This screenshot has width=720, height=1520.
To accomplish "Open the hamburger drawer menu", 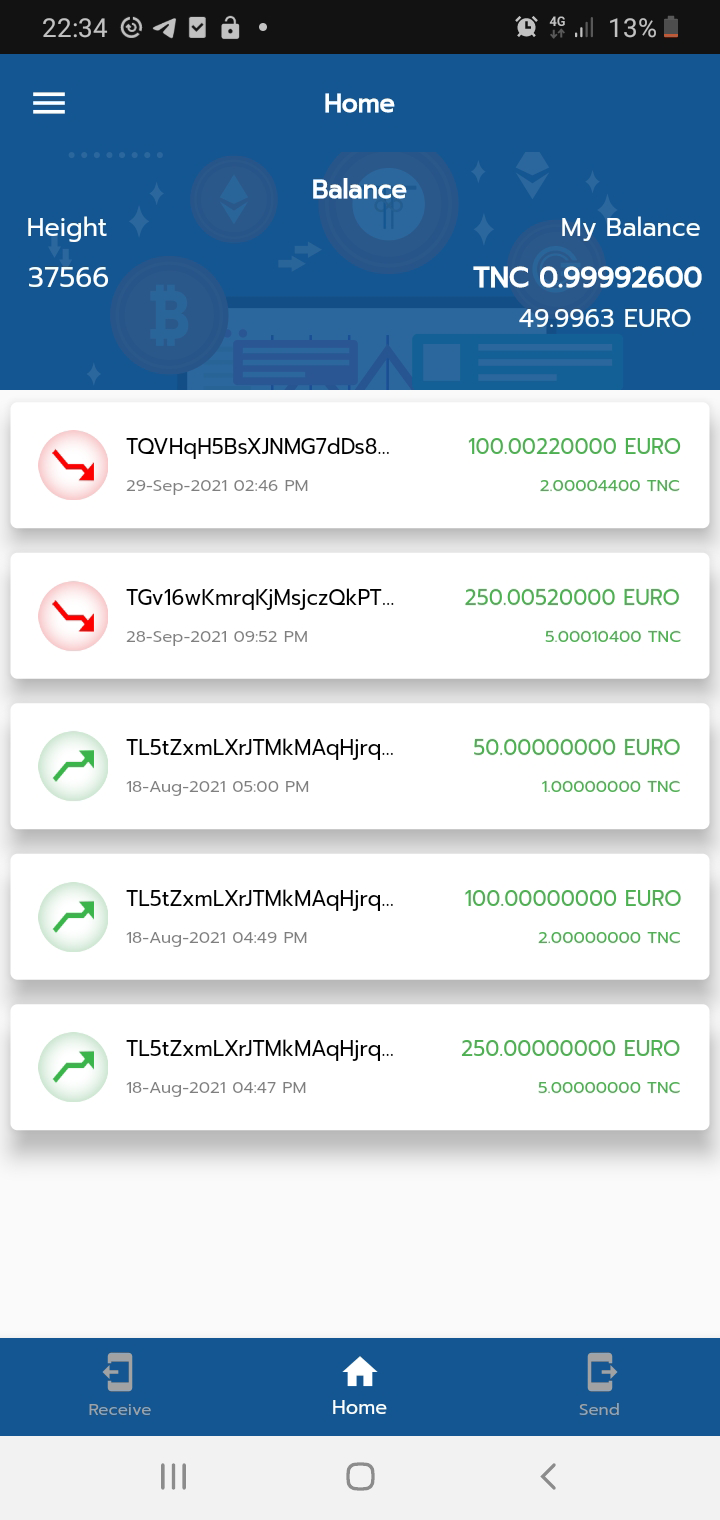I will 49,103.
